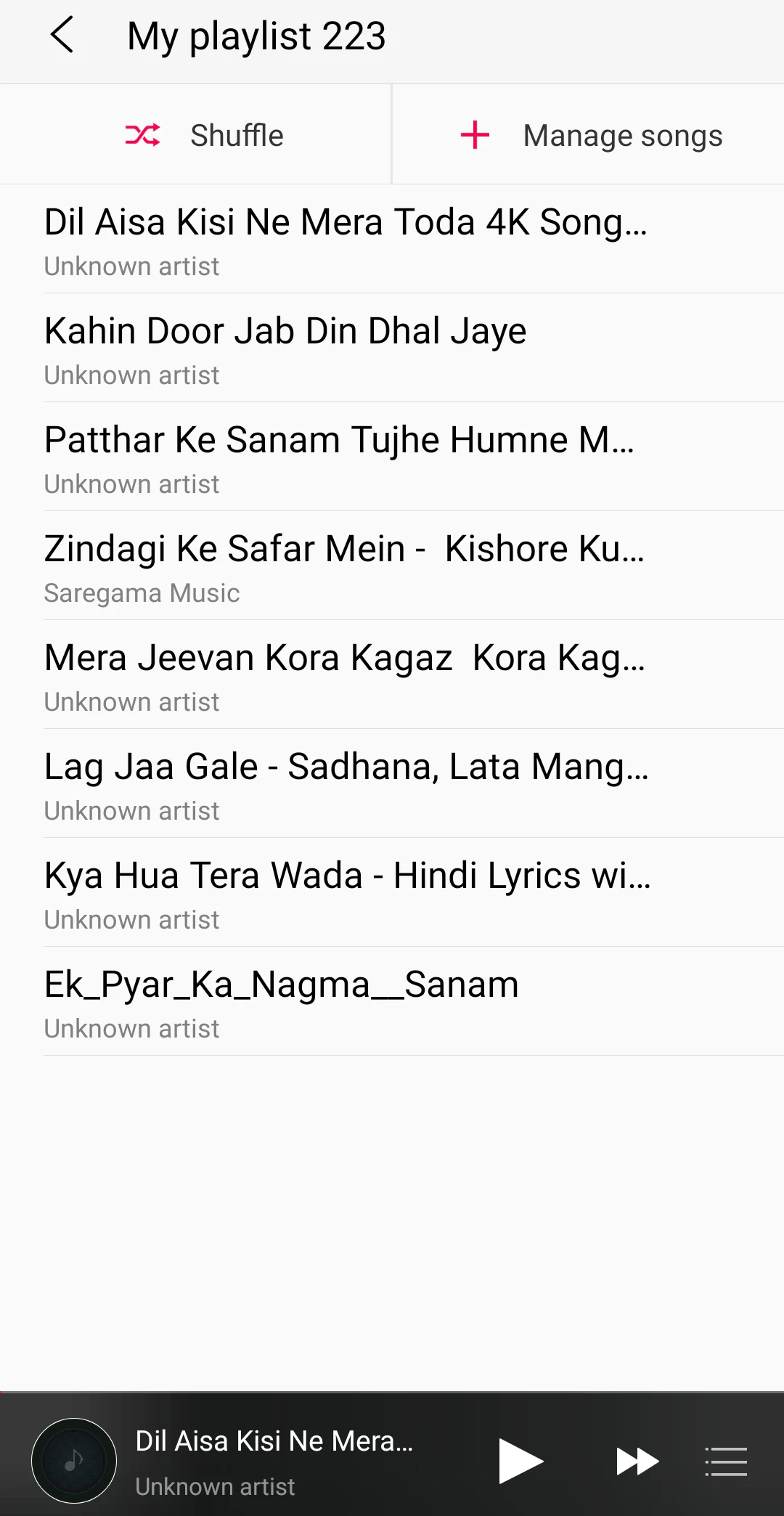This screenshot has width=784, height=1516.
Task: Skip to the next track
Action: [637, 1461]
